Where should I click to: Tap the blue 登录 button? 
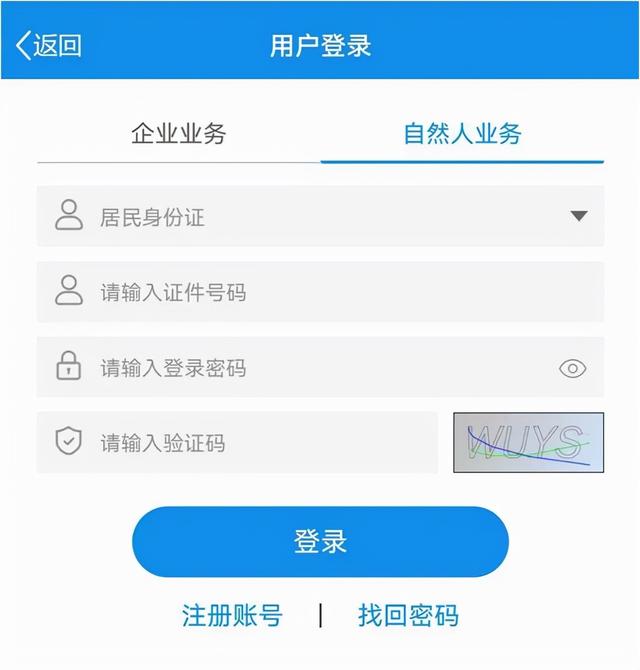[320, 542]
